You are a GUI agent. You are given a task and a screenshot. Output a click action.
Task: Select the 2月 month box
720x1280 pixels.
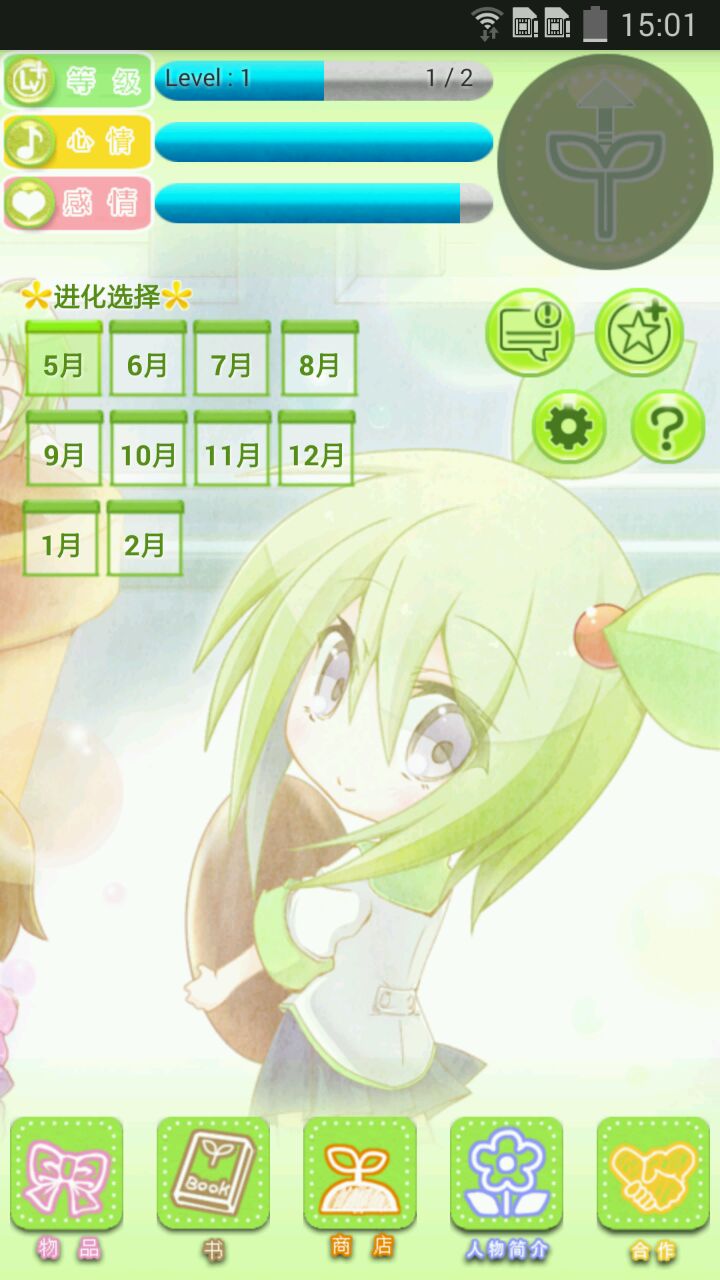click(x=145, y=540)
